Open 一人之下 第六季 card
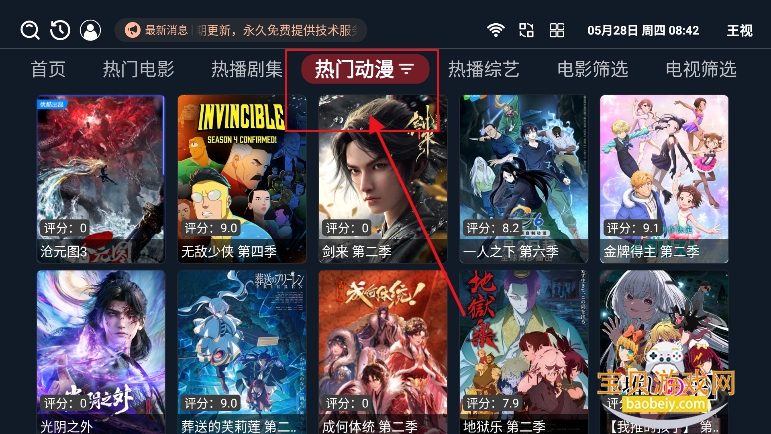 [x=524, y=179]
